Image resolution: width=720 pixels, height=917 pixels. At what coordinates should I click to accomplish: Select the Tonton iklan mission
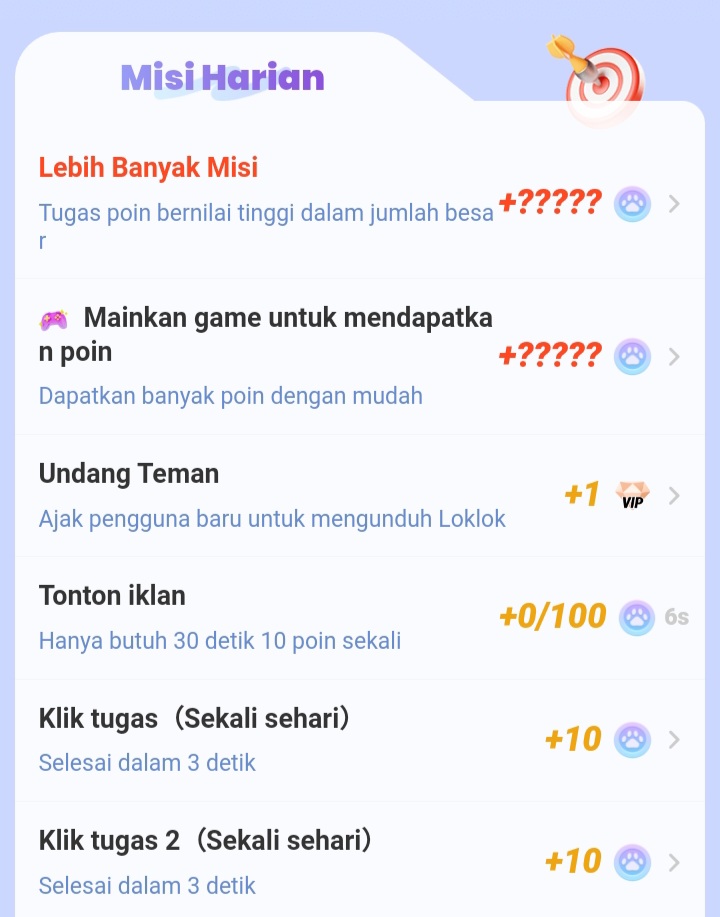click(x=360, y=617)
